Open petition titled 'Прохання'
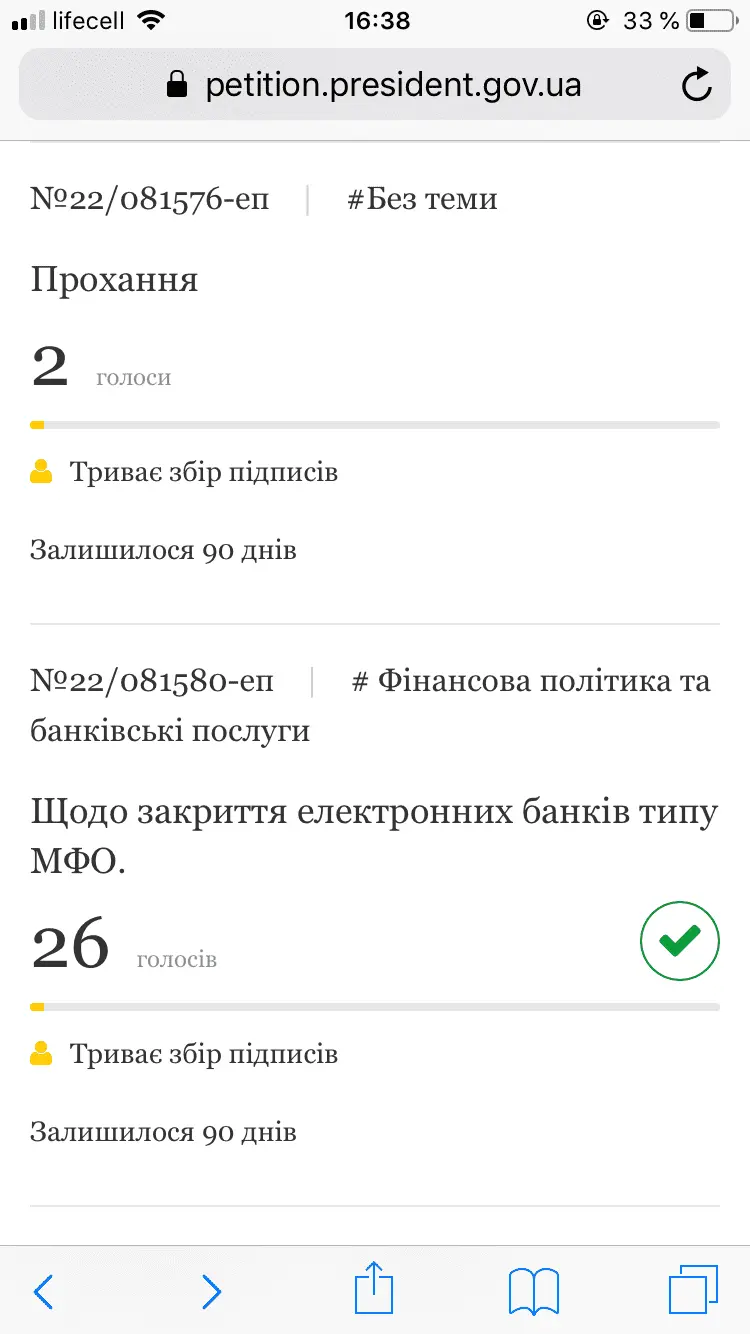Viewport: 750px width, 1334px height. [x=113, y=280]
